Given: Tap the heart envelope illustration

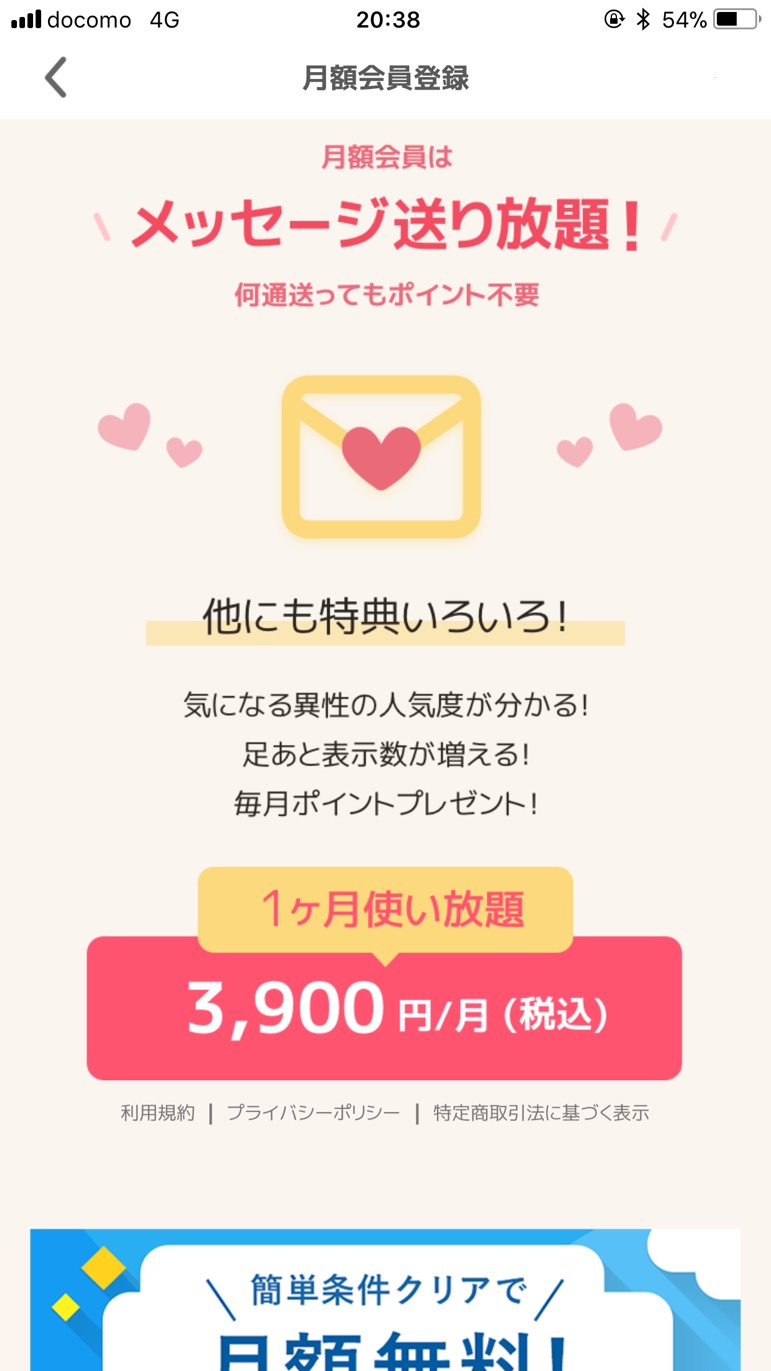Looking at the screenshot, I should pos(385,457).
